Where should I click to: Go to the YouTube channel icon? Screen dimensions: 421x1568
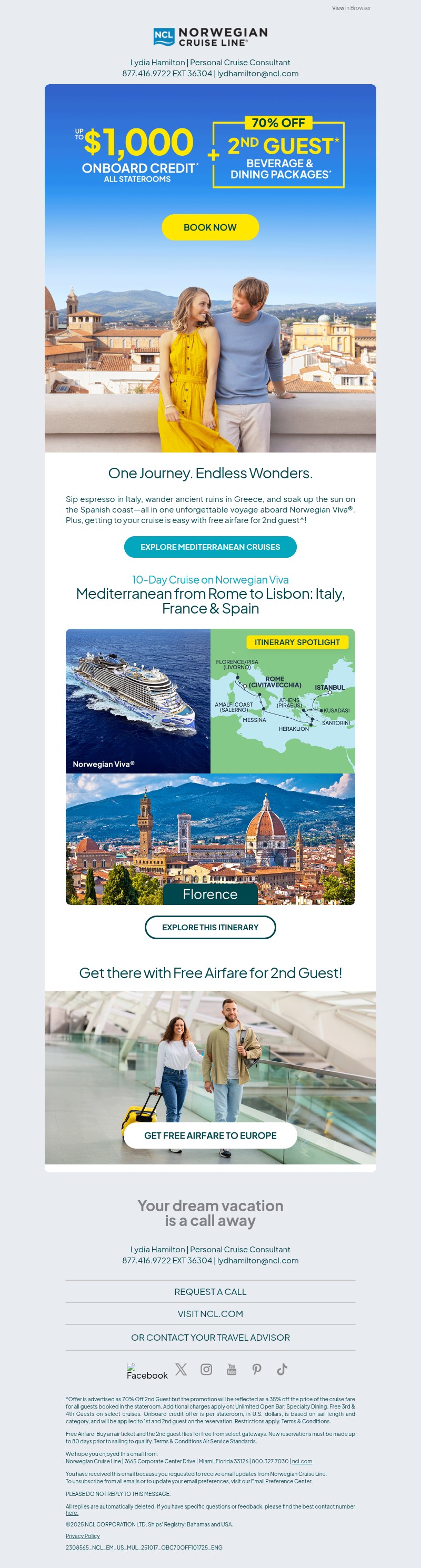231,1369
